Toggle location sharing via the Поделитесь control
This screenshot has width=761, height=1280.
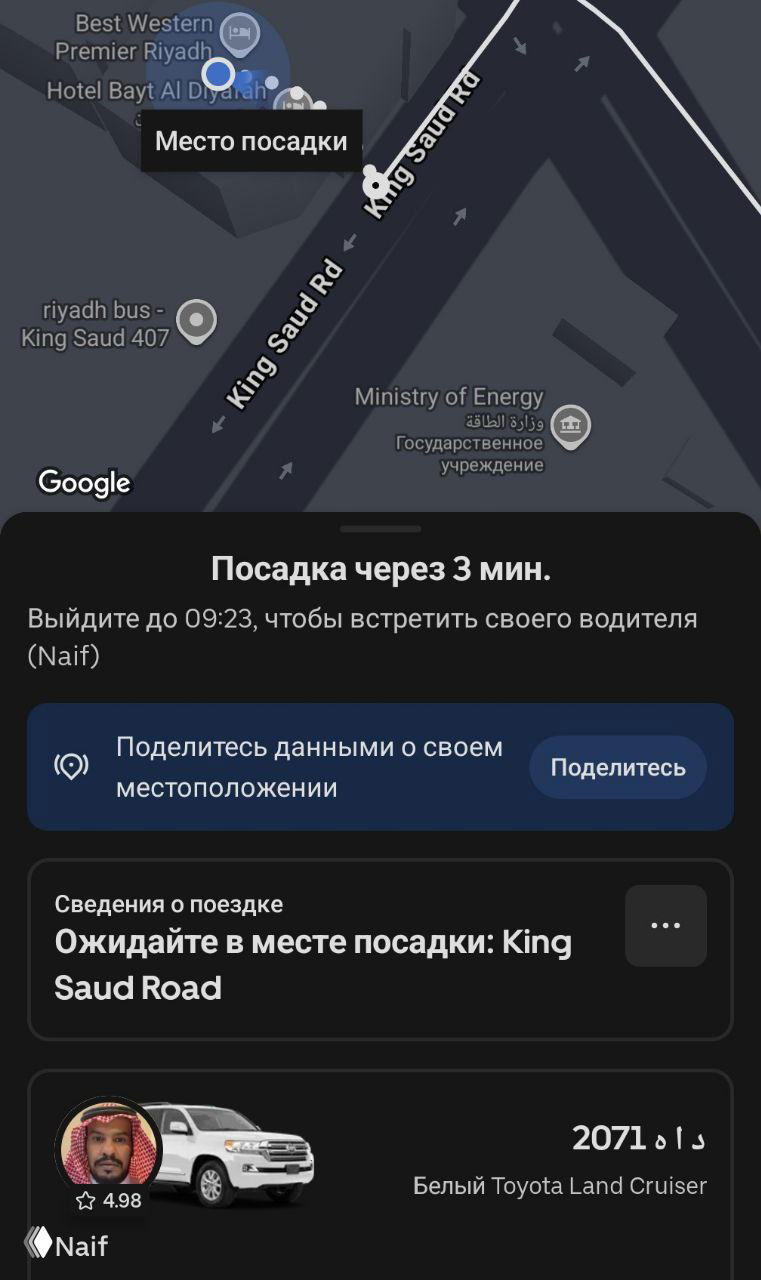tap(617, 766)
